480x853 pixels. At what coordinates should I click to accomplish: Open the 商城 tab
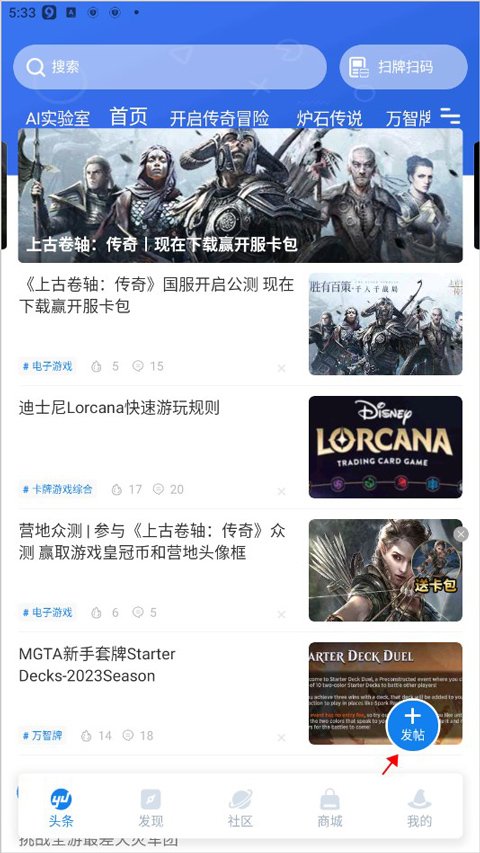[x=330, y=808]
